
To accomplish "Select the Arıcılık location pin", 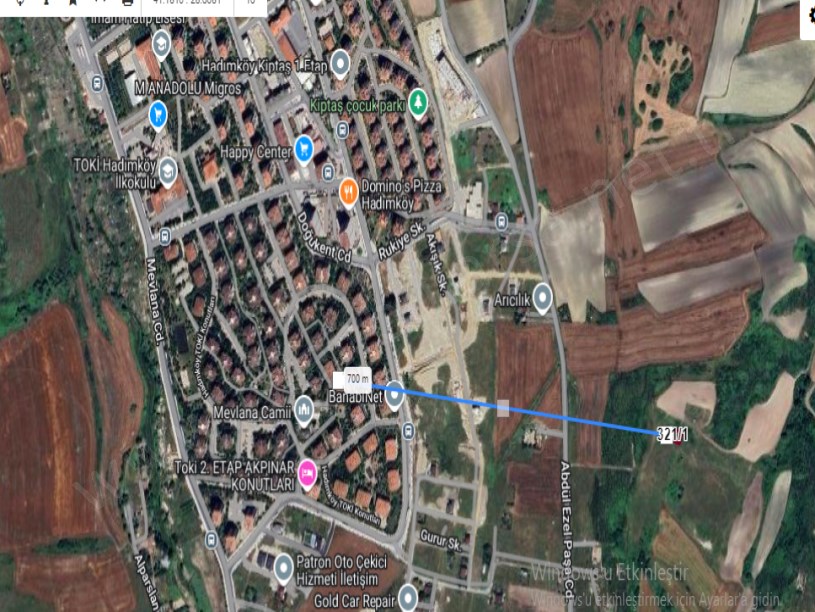I will click(543, 297).
